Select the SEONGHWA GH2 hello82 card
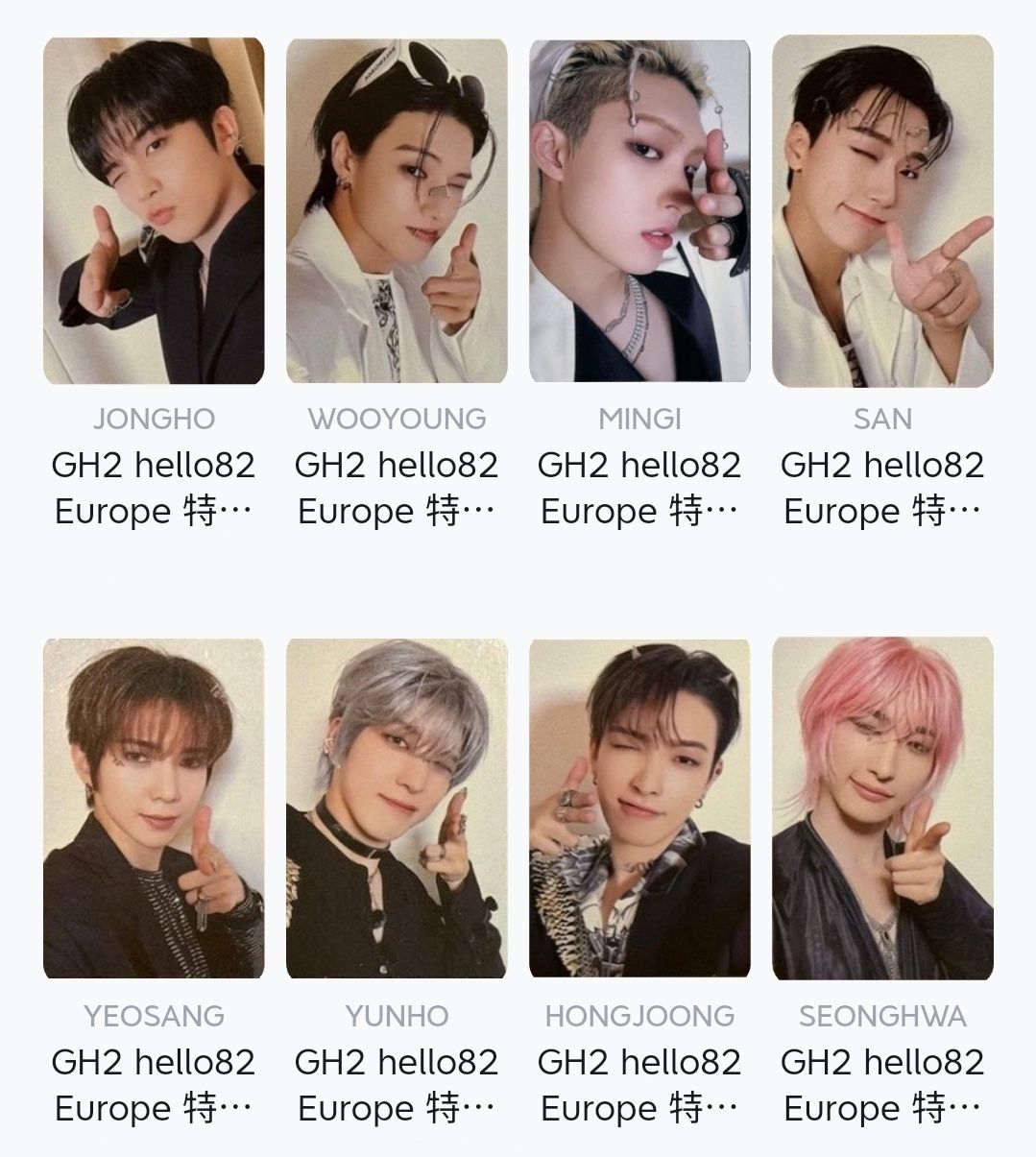1036x1157 pixels. point(882,808)
